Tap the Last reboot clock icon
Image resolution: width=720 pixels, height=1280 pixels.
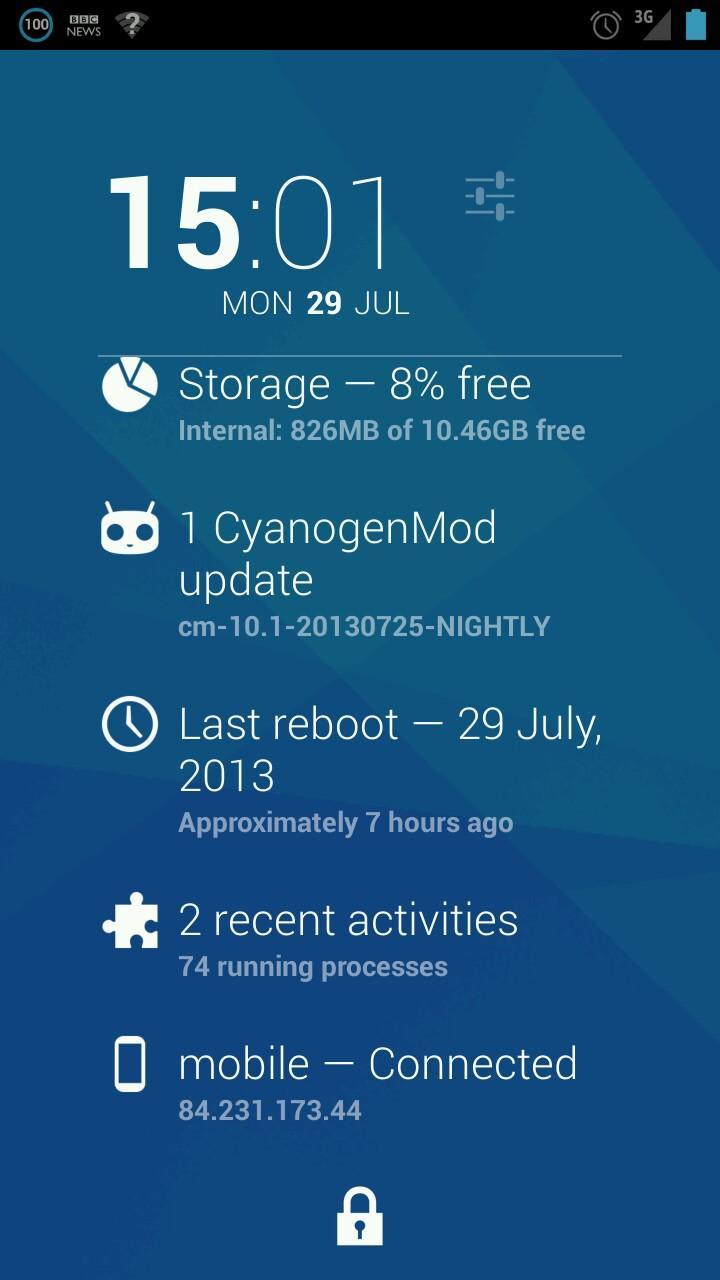128,723
